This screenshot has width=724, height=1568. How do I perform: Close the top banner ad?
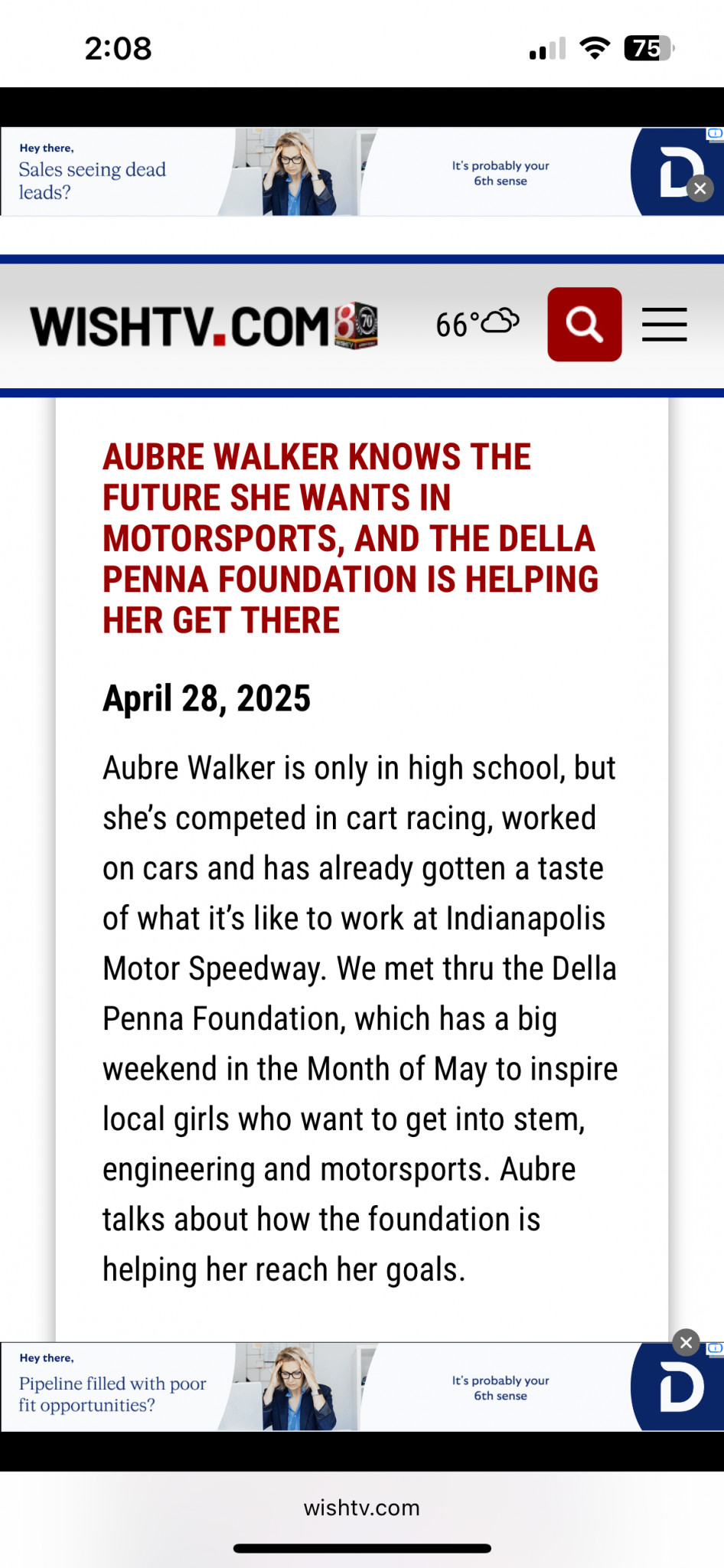700,188
